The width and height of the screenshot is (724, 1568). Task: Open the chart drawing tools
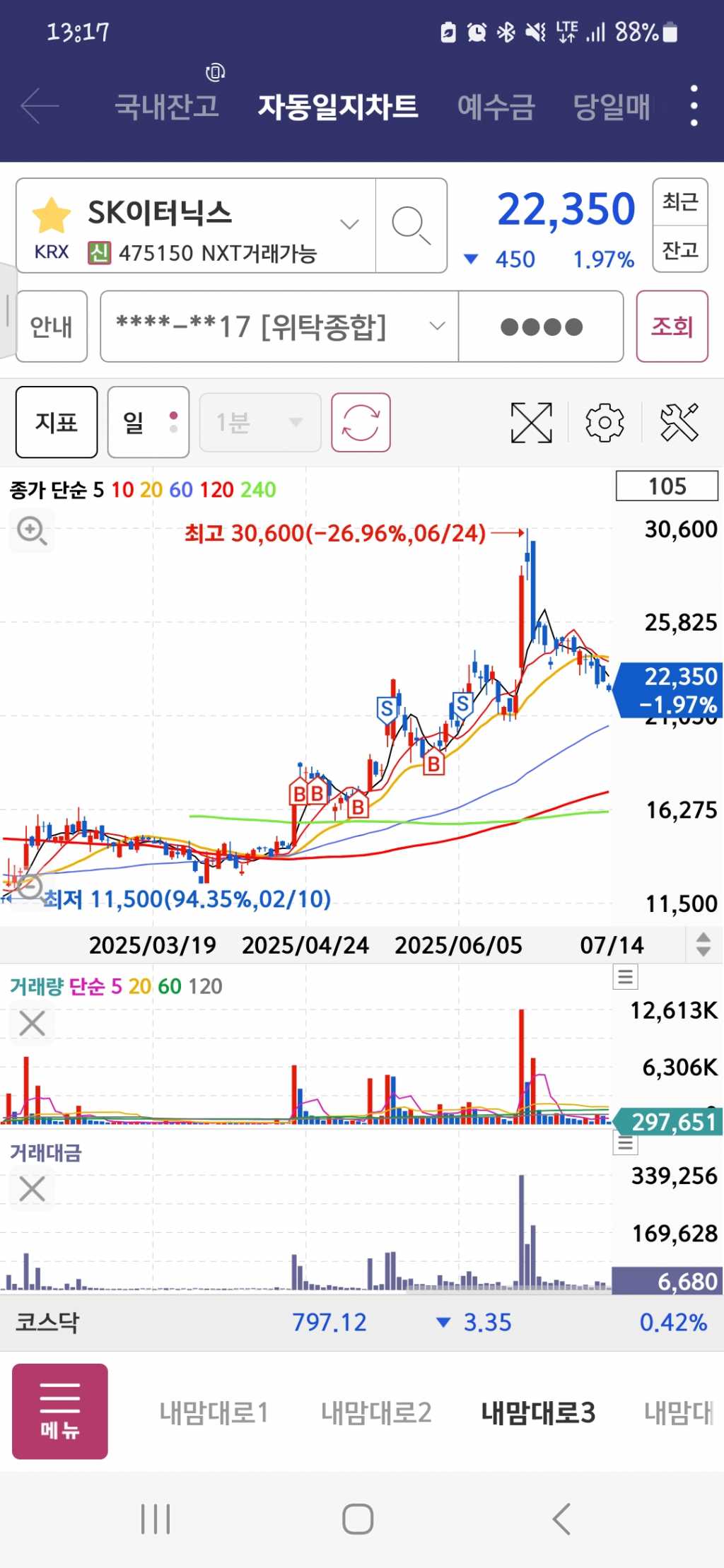679,423
